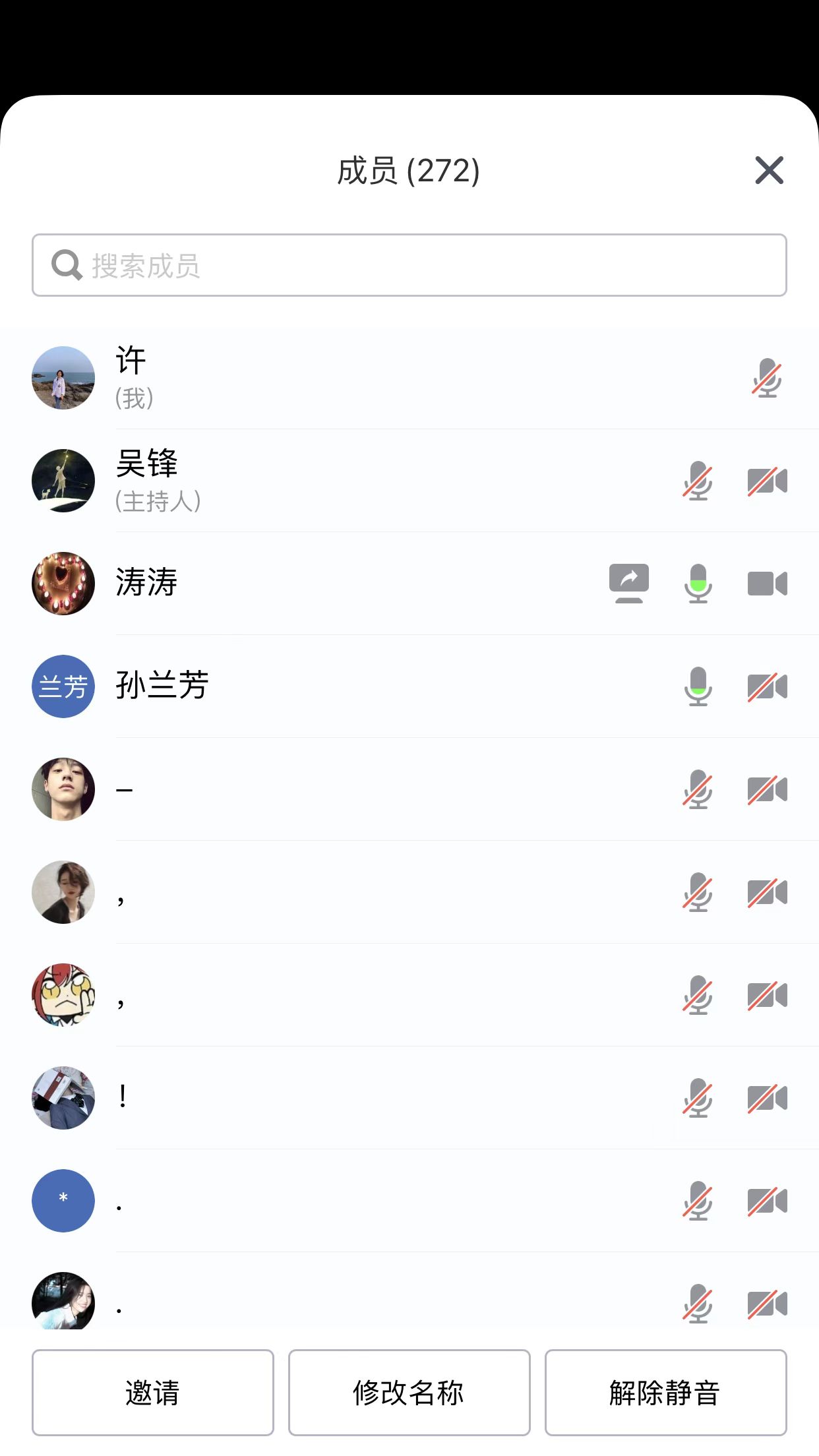Tap the screen-share icon next to 涛涛
819x1456 pixels.
(628, 584)
